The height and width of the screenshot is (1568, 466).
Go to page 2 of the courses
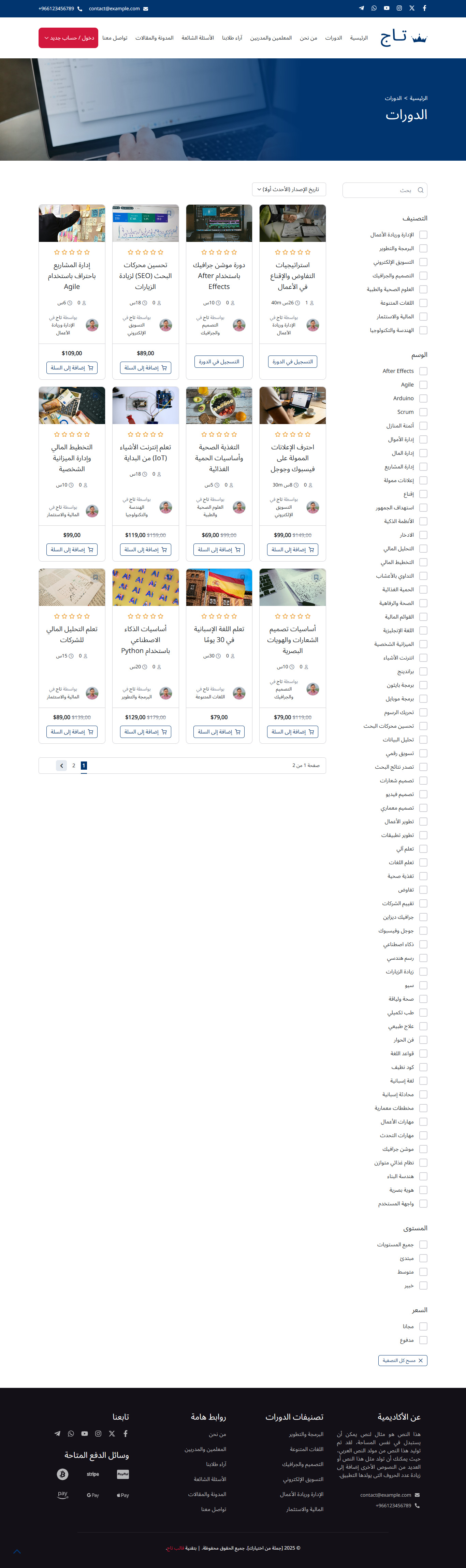click(74, 765)
